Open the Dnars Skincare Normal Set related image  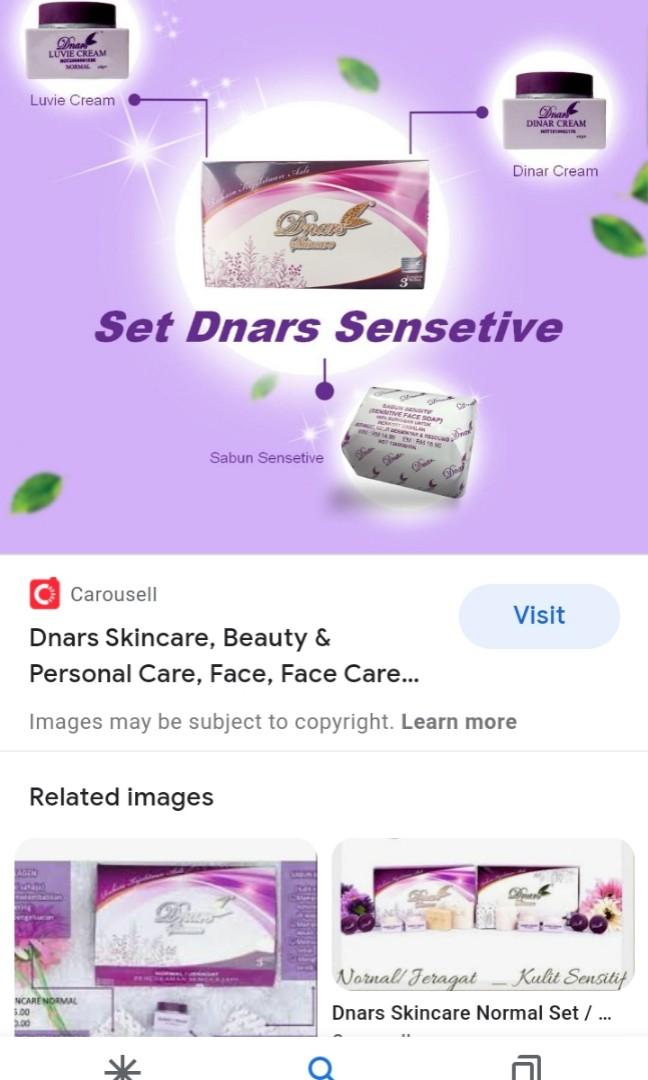tap(483, 915)
